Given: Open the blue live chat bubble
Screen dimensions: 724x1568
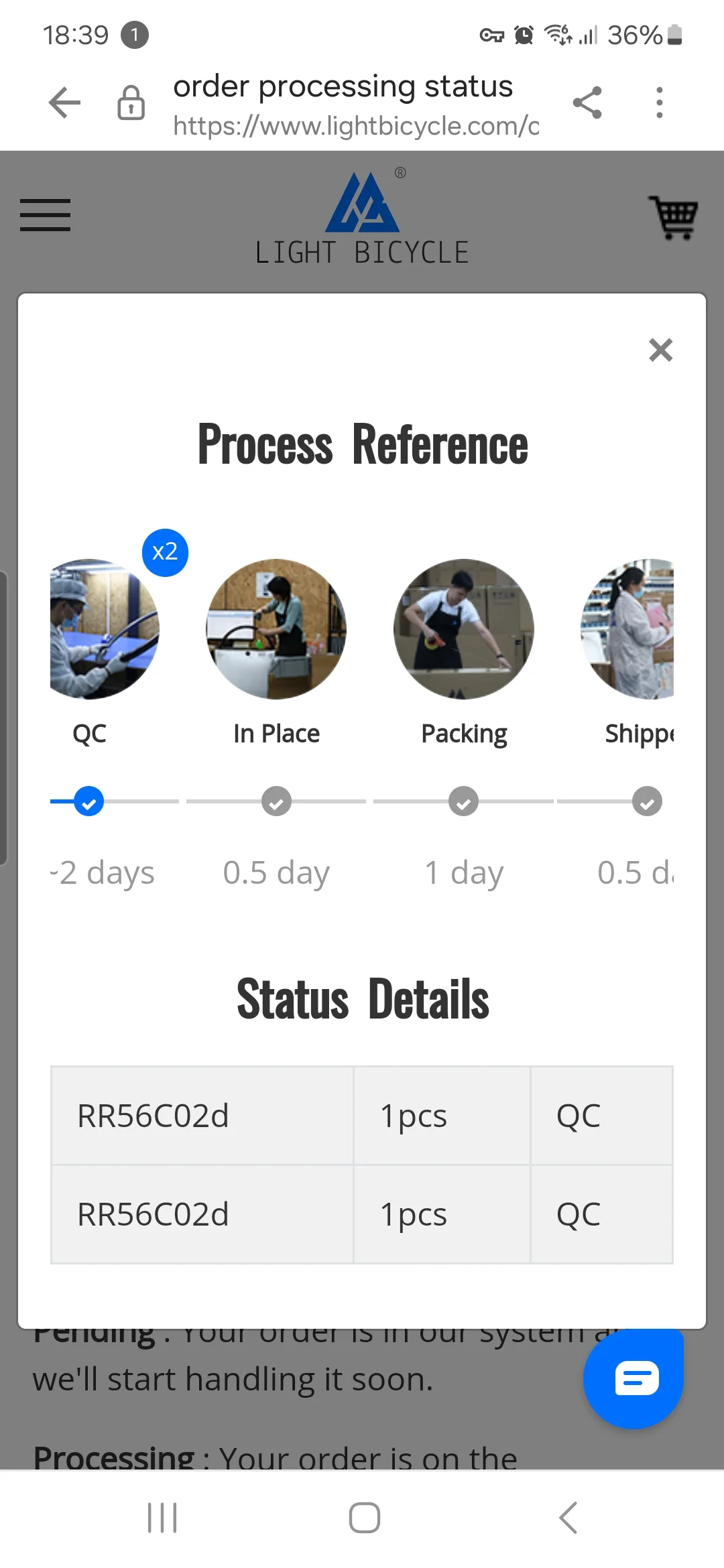Looking at the screenshot, I should (634, 1379).
